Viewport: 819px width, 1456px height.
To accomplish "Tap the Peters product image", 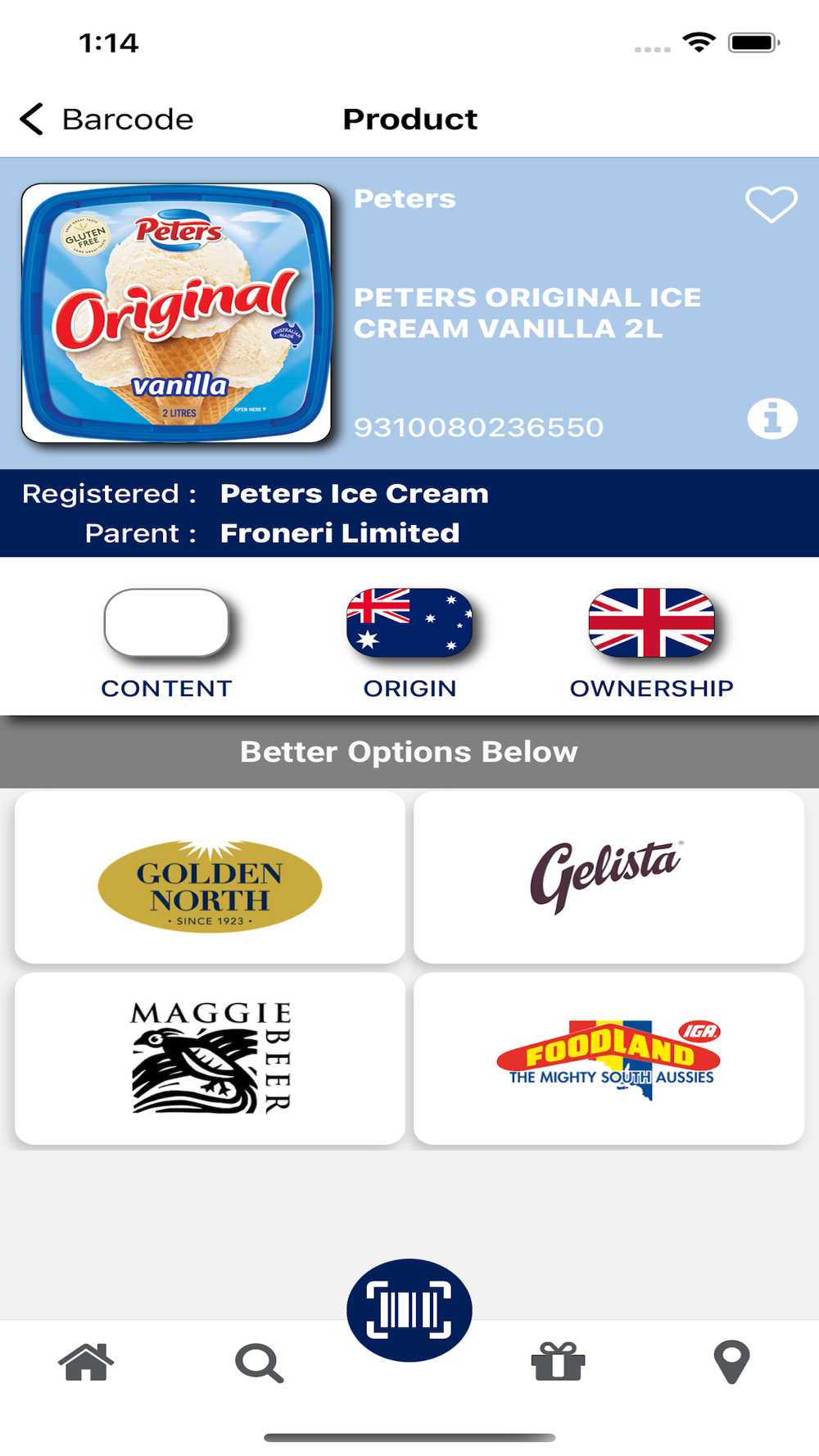I will coord(177,313).
